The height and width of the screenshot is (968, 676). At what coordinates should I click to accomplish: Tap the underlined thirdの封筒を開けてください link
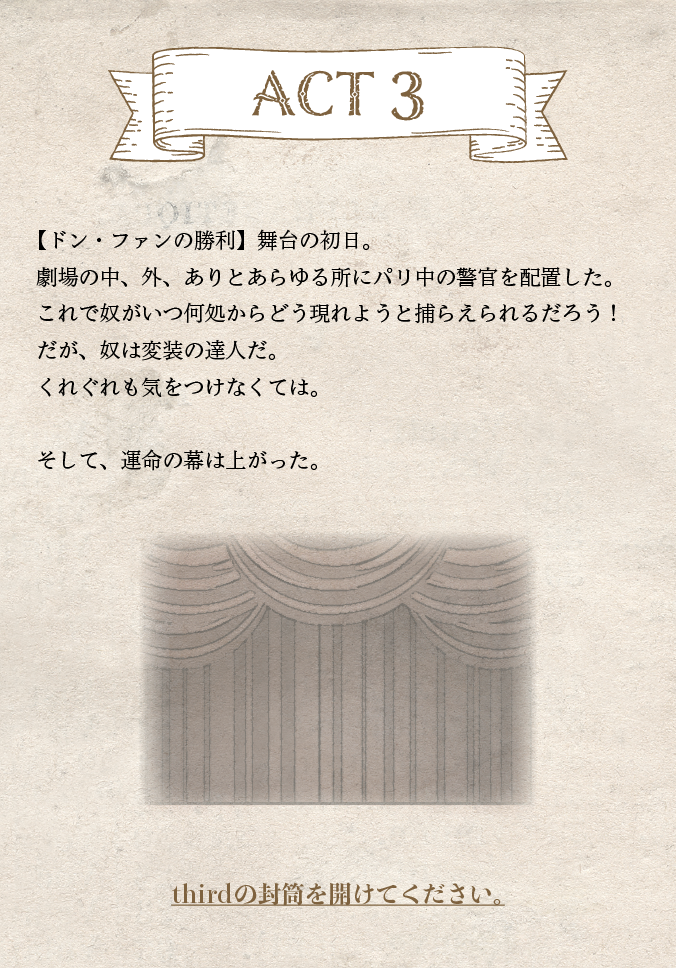click(x=338, y=893)
